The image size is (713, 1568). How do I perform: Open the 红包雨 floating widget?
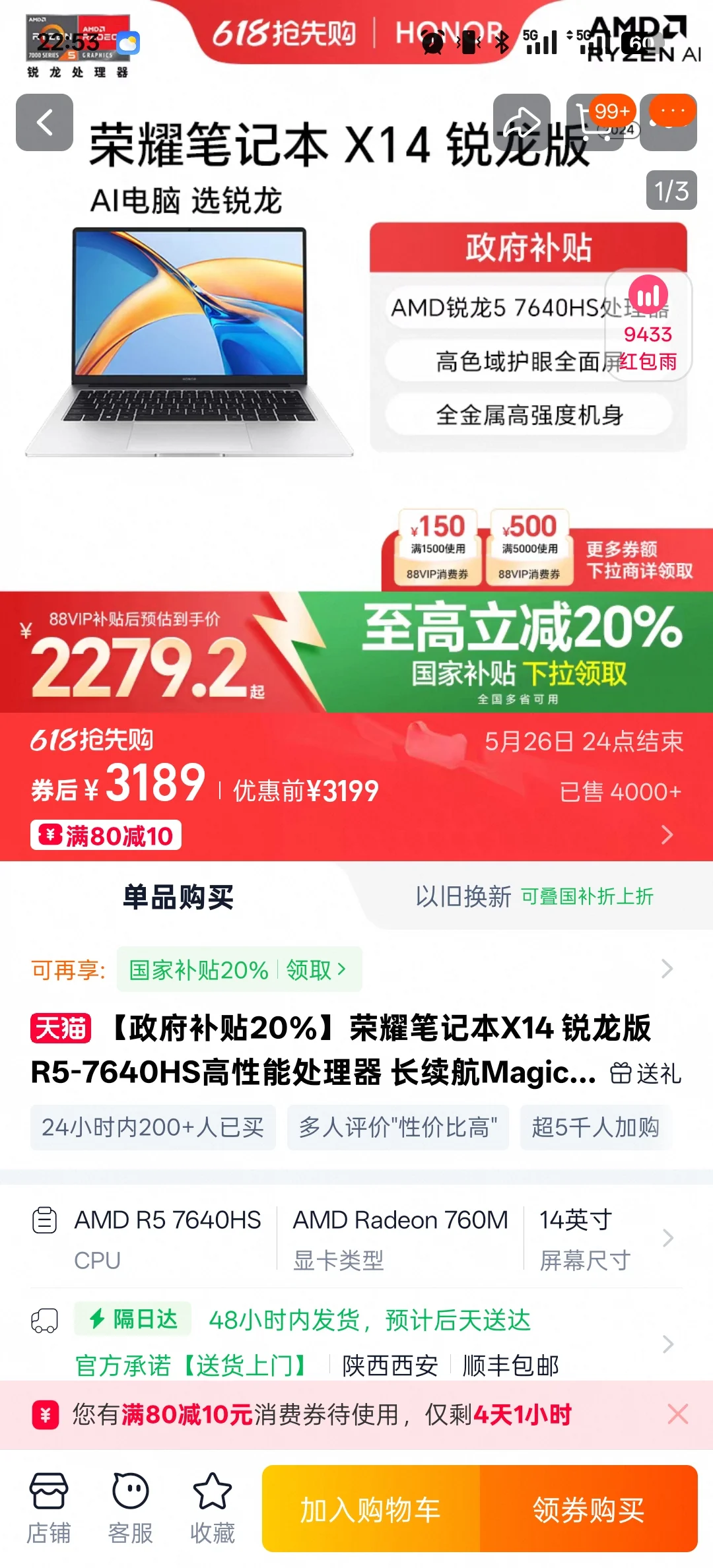click(x=648, y=325)
